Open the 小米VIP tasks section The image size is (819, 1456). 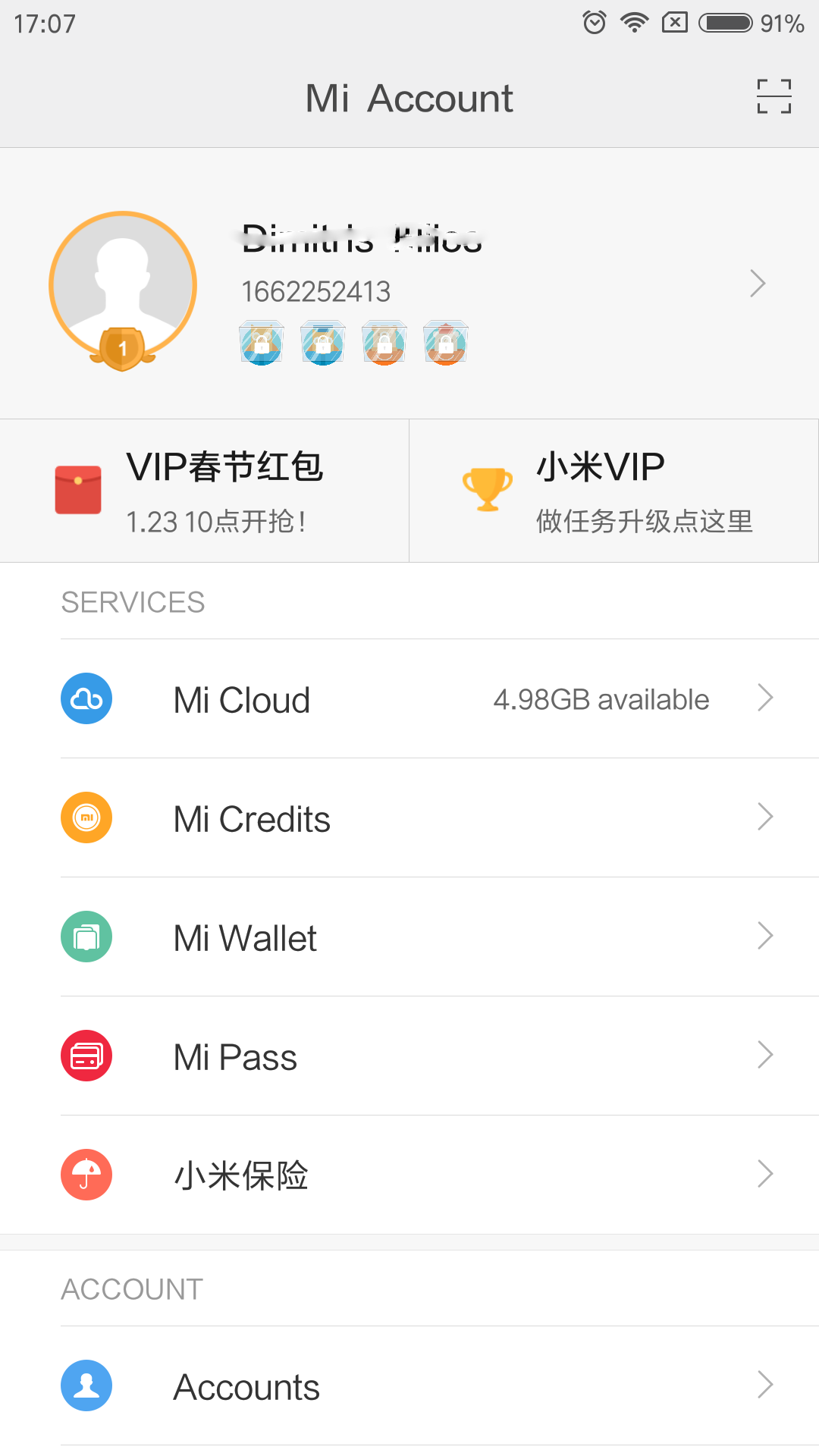coord(614,491)
